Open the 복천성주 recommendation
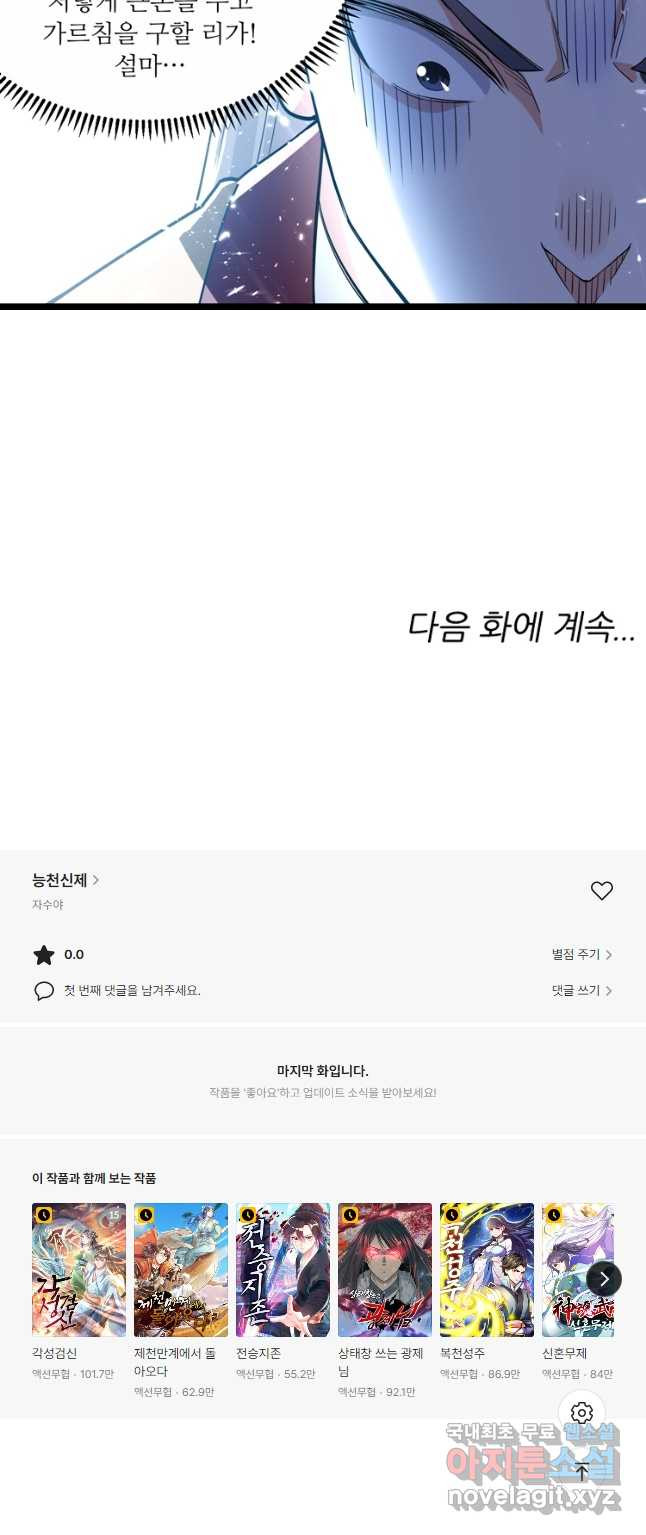The image size is (646, 1535). [487, 1270]
